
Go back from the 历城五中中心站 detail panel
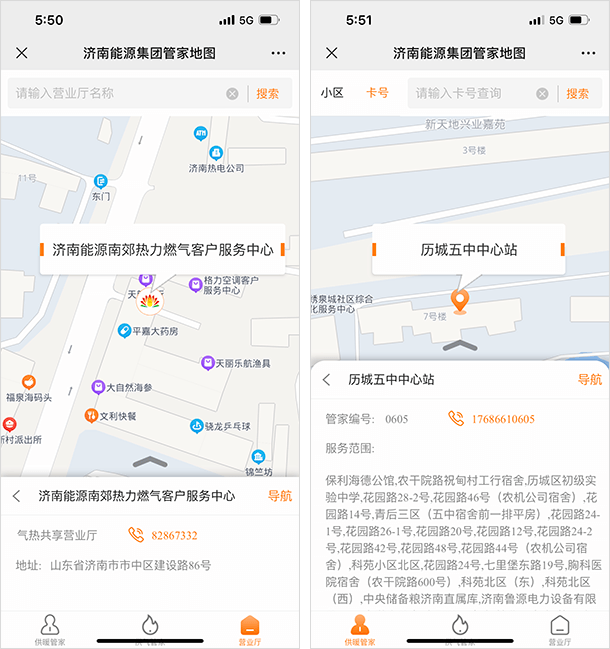[x=327, y=380]
